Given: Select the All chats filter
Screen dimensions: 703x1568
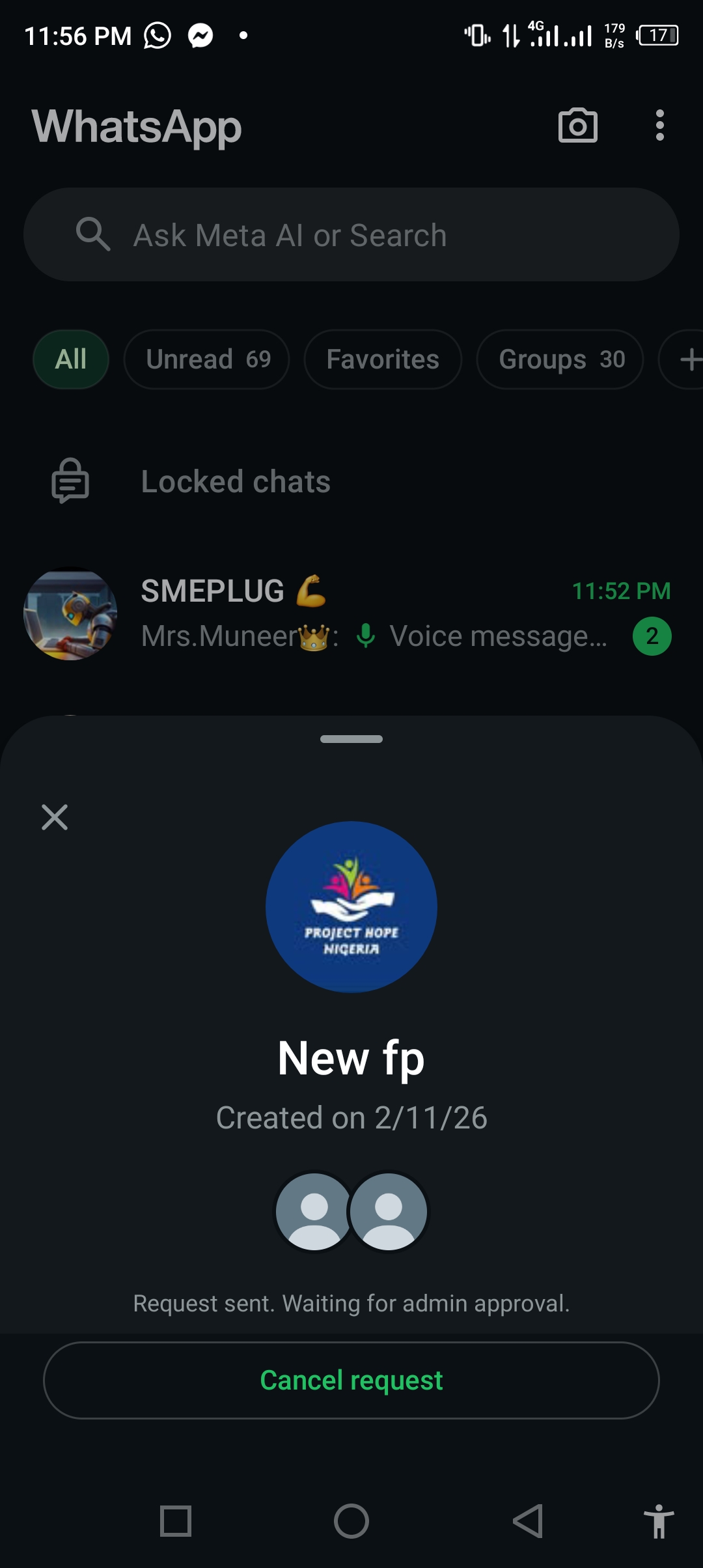Looking at the screenshot, I should coord(71,359).
